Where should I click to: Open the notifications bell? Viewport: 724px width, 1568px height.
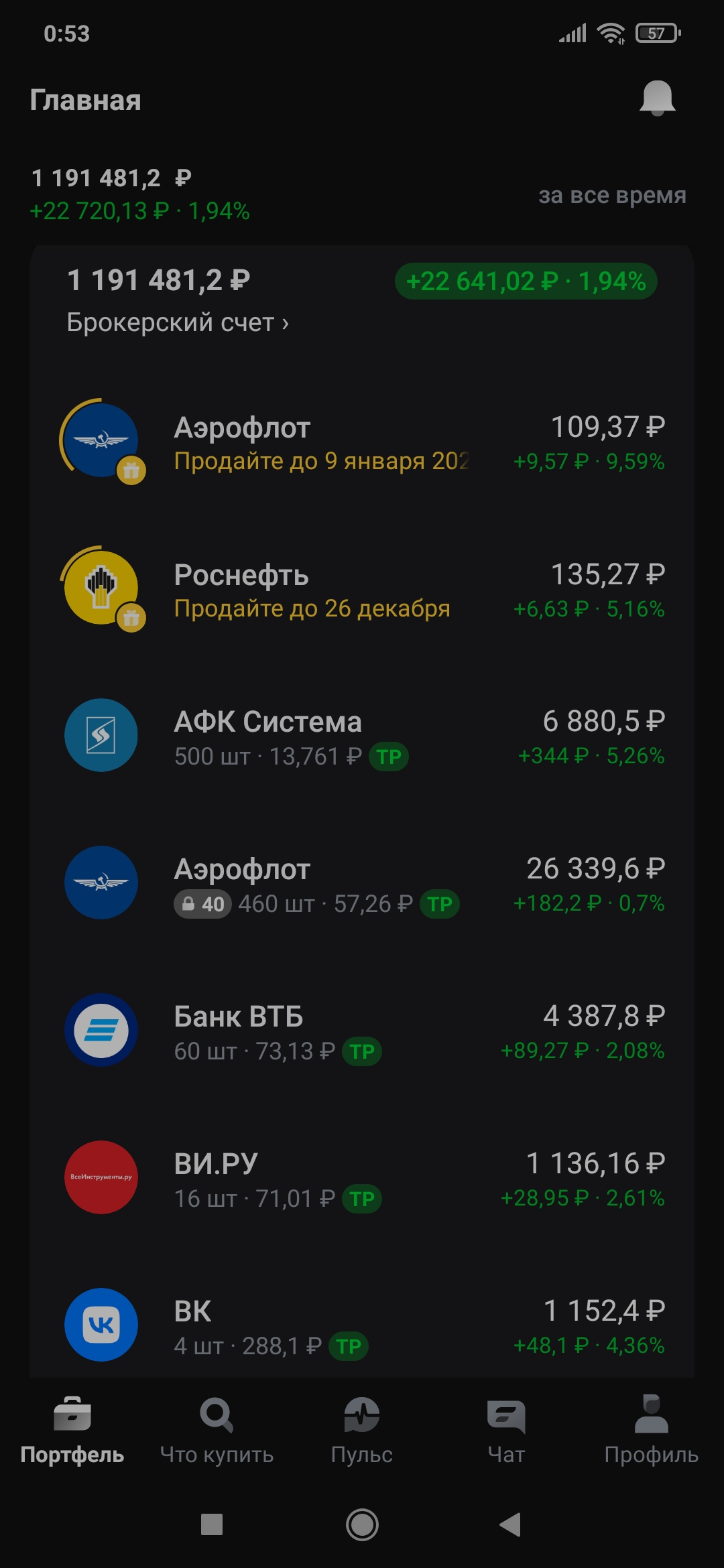[x=657, y=99]
